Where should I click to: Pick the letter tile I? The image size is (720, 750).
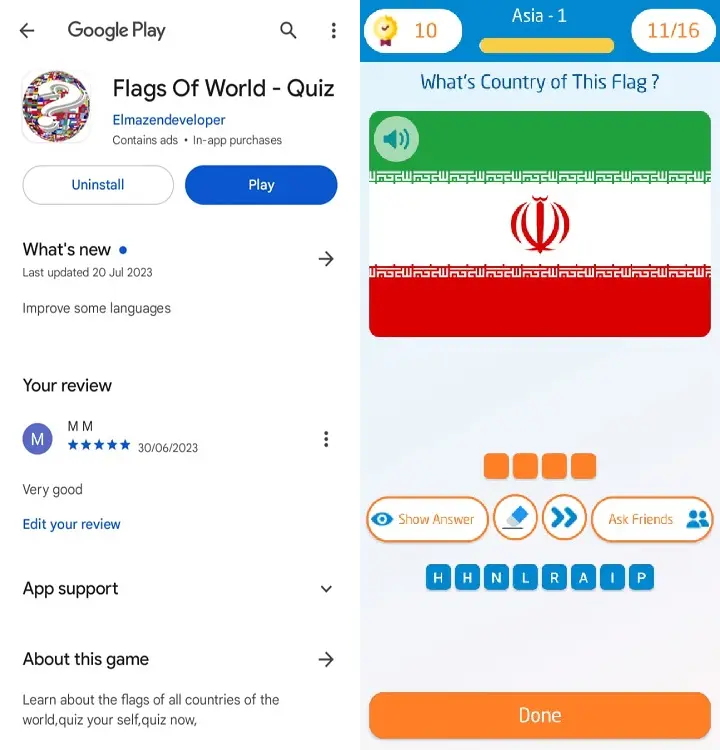(613, 577)
